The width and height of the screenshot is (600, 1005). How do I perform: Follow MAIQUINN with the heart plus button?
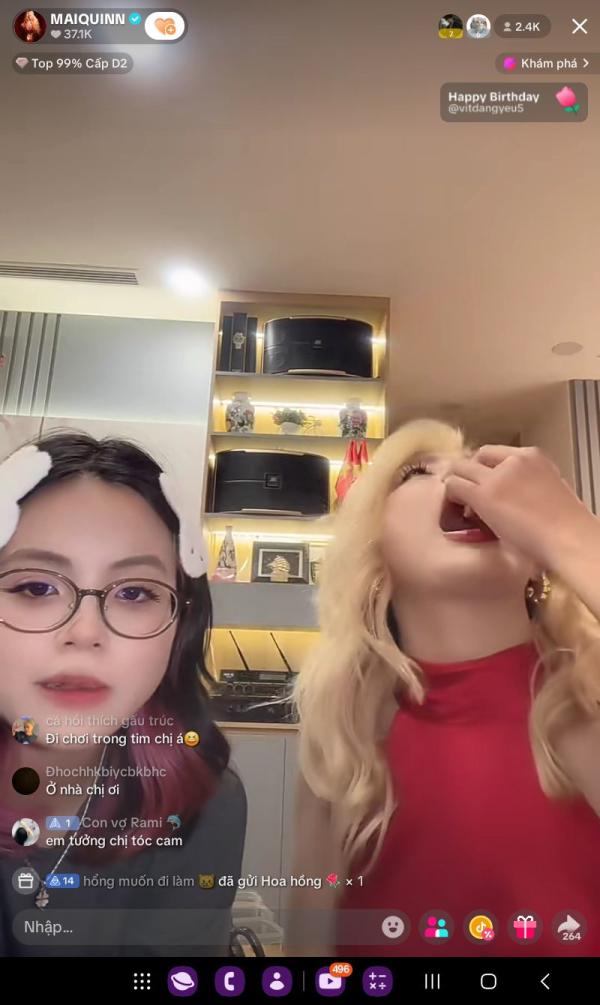click(x=164, y=26)
